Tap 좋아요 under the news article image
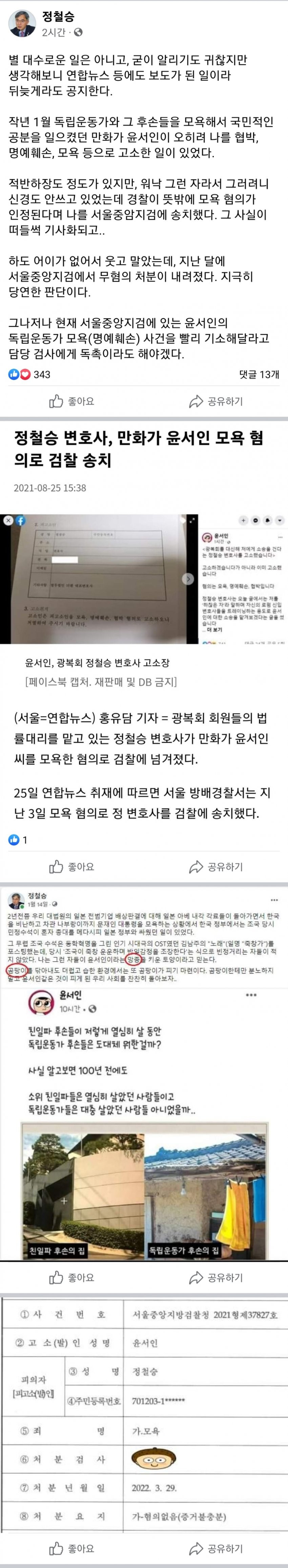The image size is (288, 1568). [72, 867]
